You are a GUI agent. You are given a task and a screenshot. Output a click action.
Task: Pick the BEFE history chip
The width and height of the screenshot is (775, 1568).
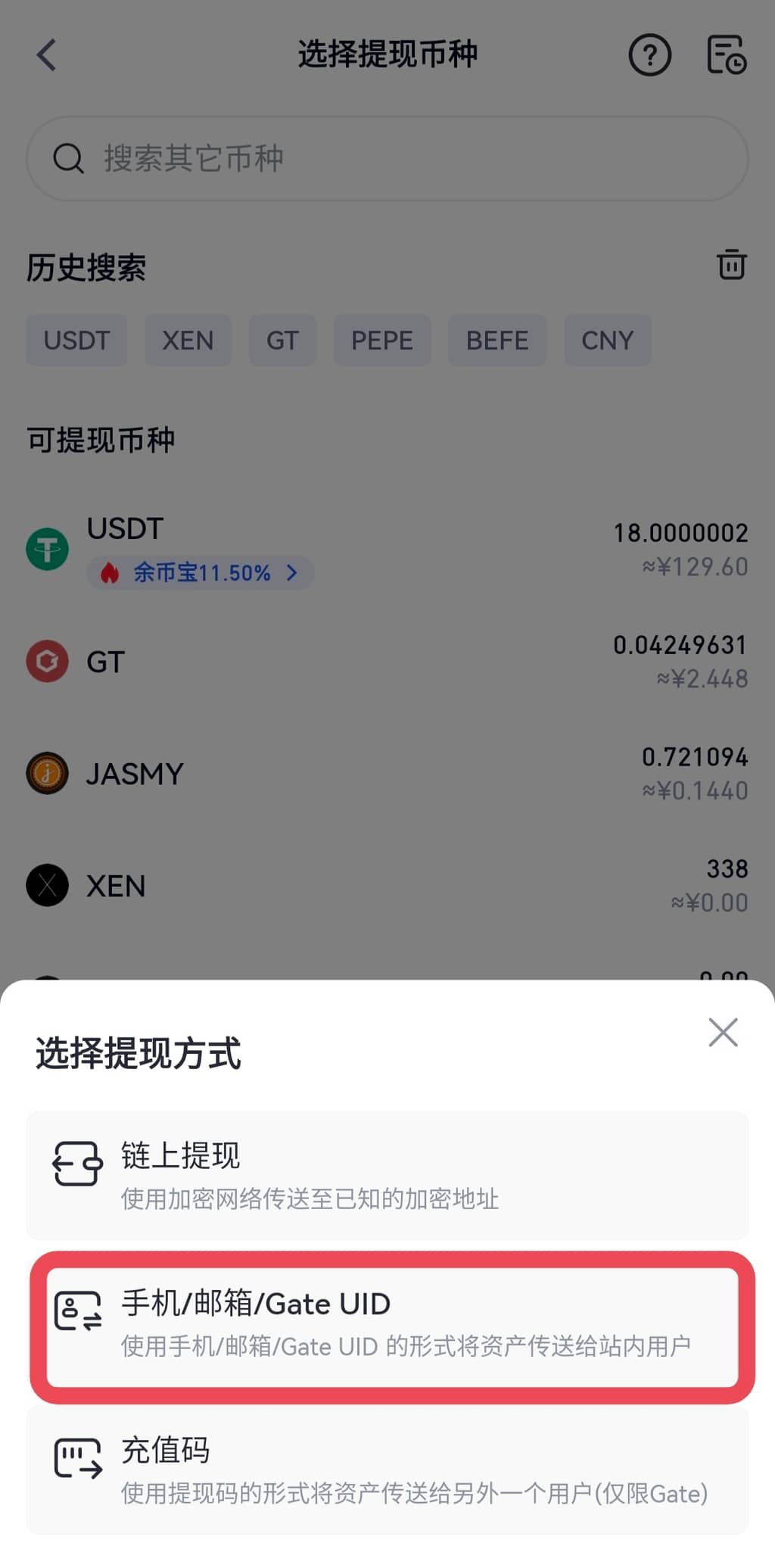(x=496, y=341)
